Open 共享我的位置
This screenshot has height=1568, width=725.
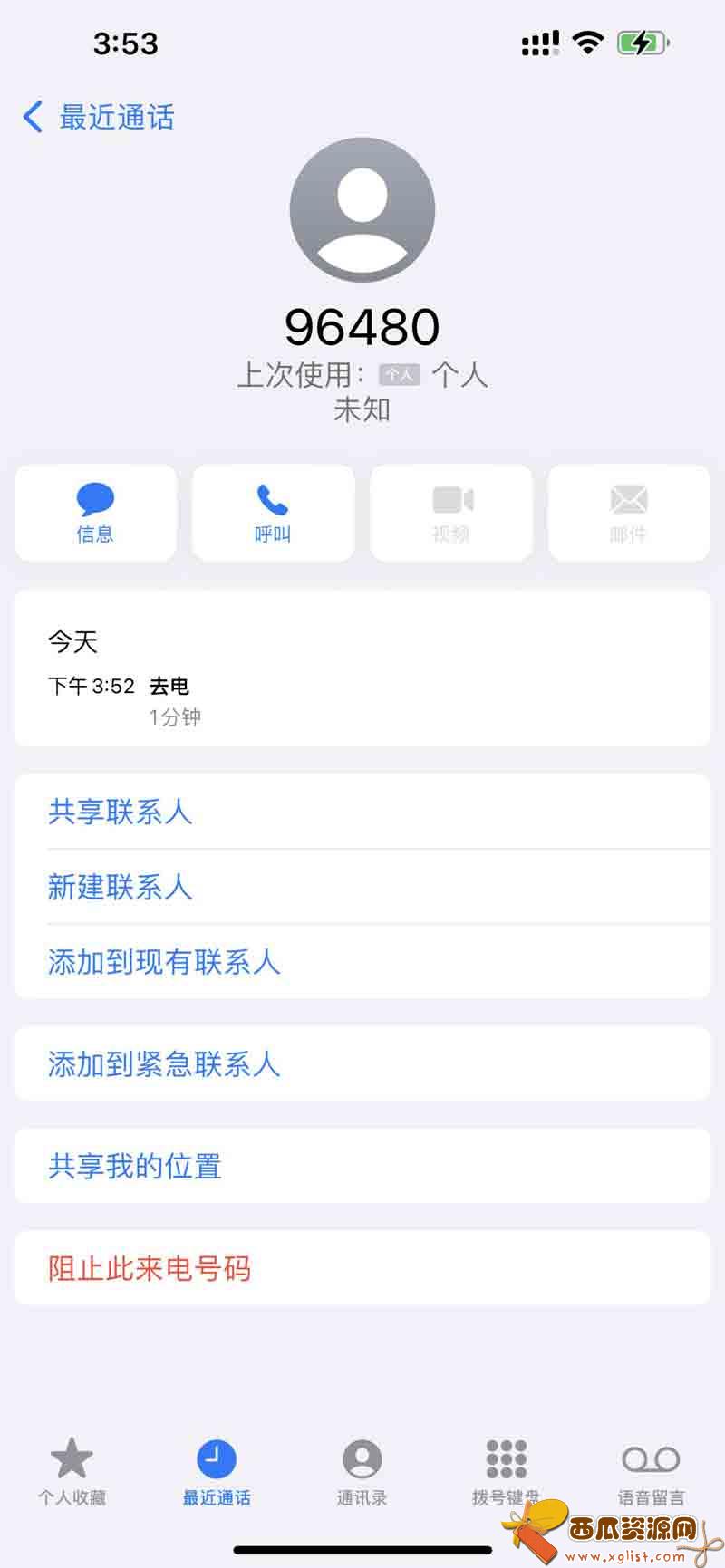pyautogui.click(x=362, y=1167)
